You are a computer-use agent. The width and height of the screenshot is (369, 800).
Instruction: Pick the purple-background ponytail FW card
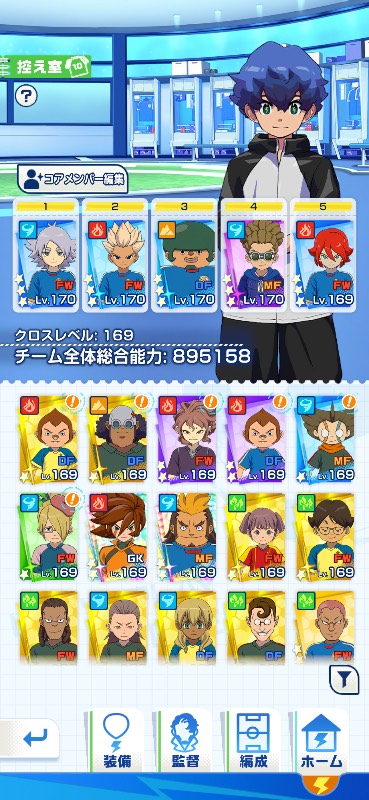[x=186, y=439]
